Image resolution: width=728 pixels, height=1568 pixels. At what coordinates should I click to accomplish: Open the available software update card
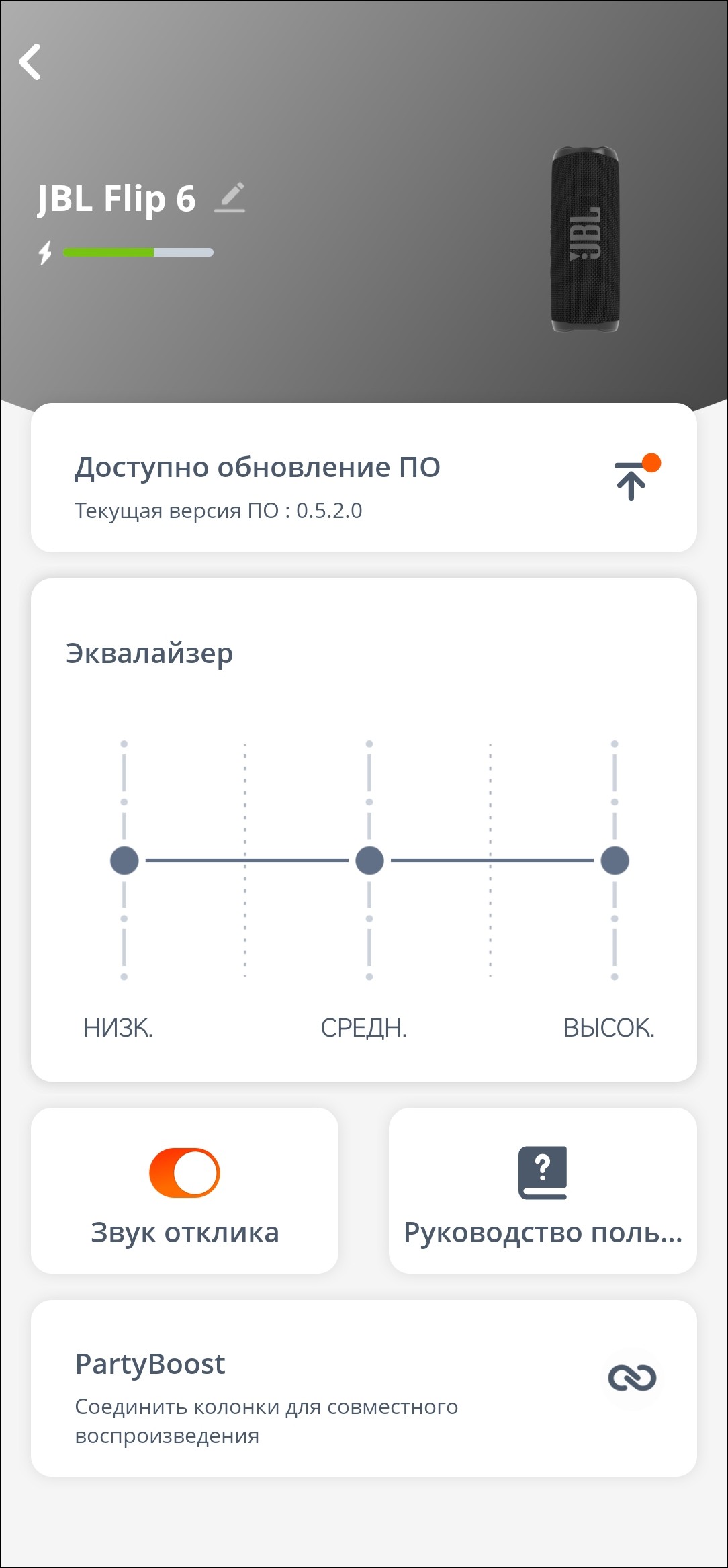tap(363, 478)
